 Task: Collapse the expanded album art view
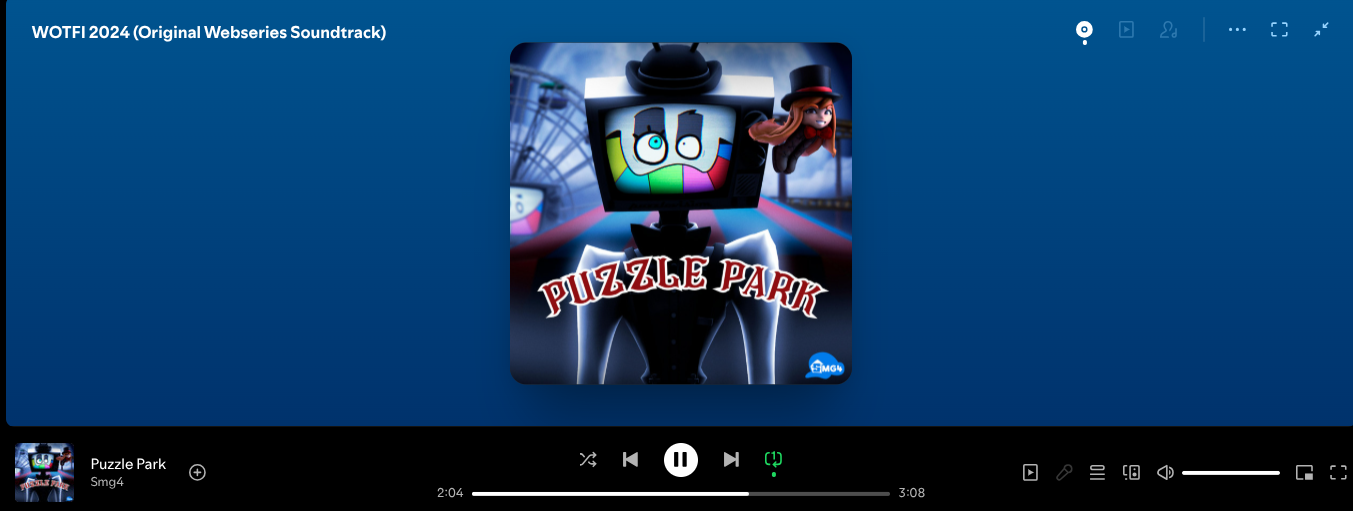[1321, 30]
